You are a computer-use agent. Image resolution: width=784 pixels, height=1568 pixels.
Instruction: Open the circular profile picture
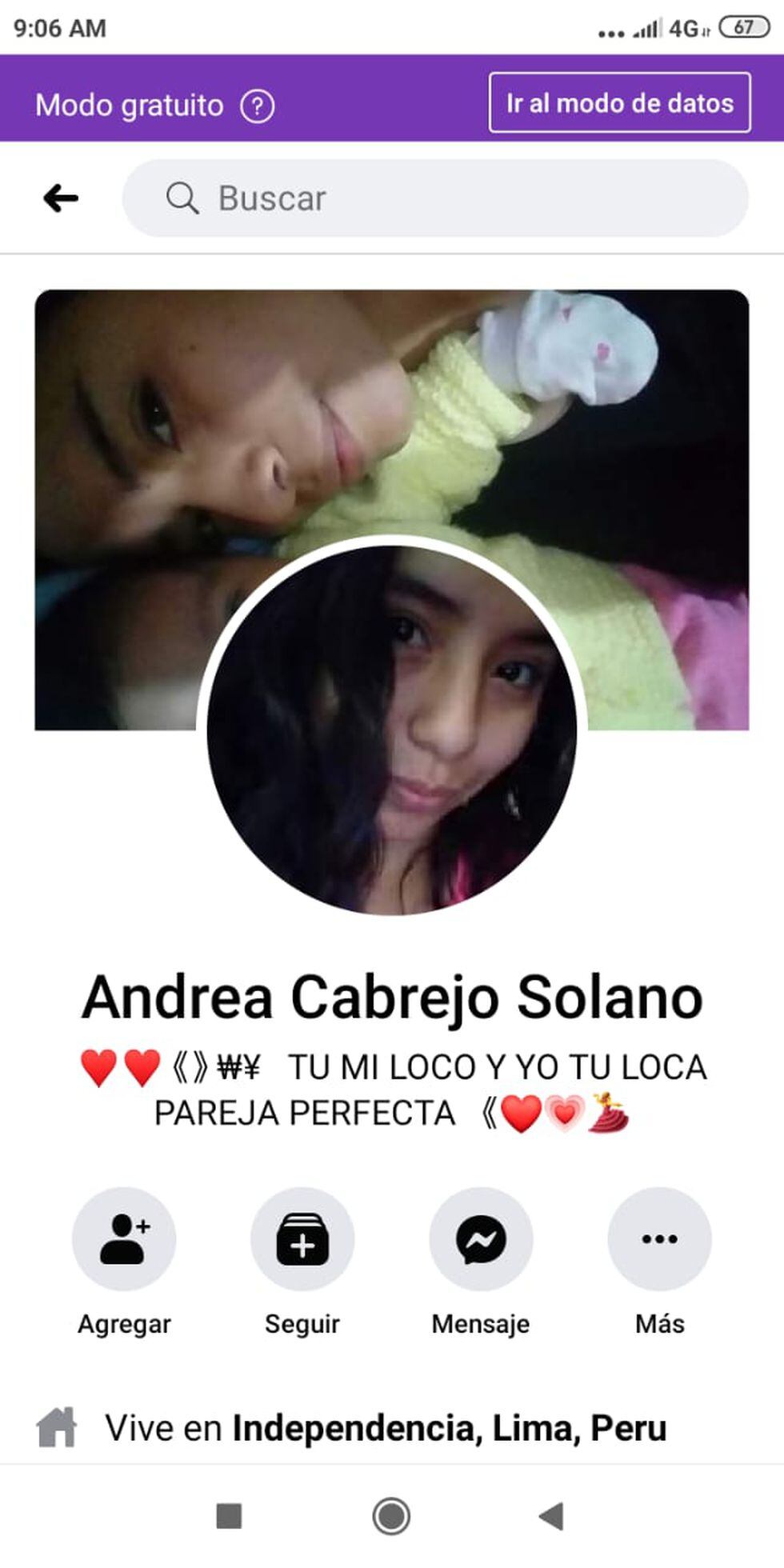391,730
